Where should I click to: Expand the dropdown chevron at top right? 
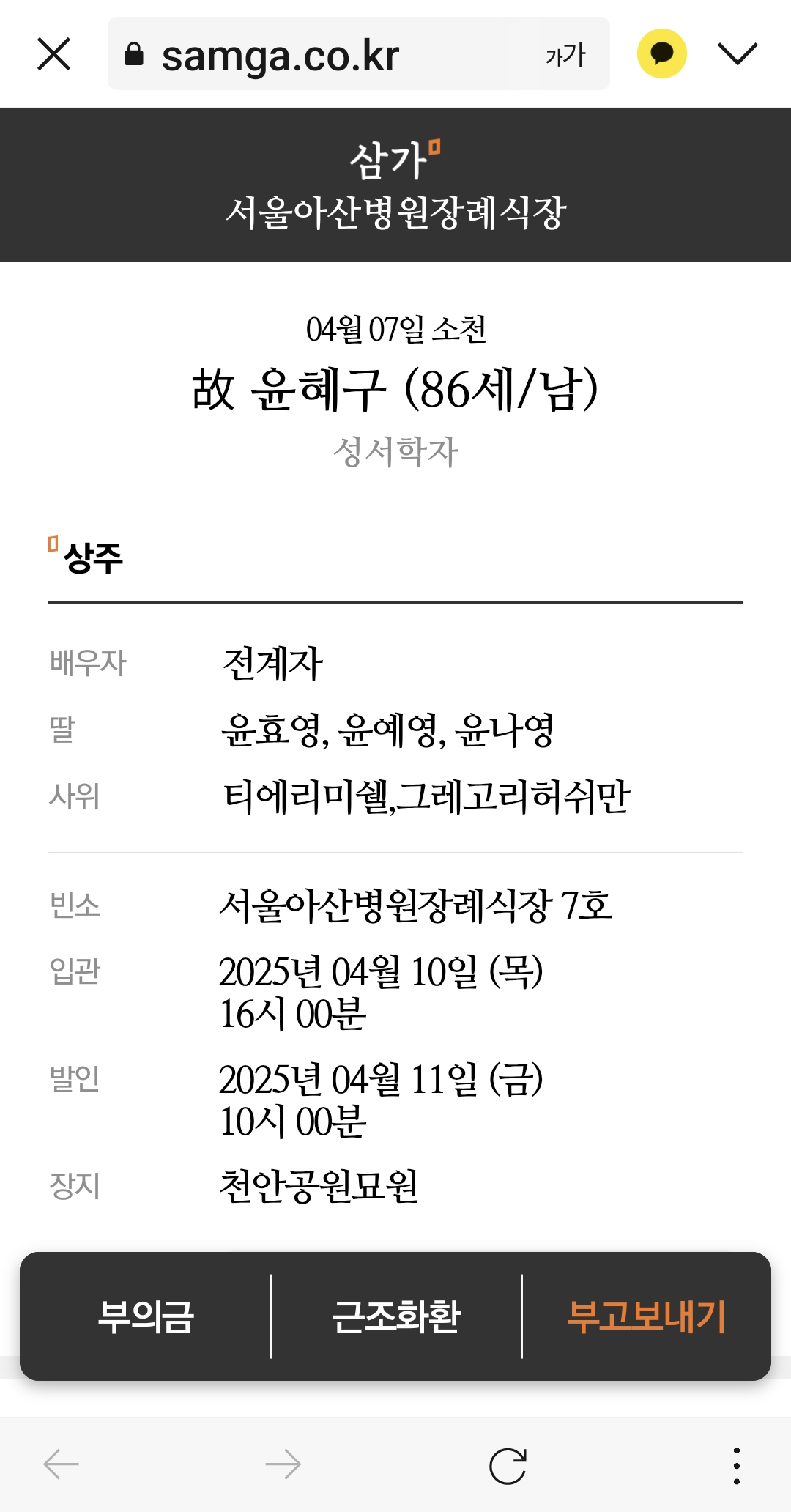[x=738, y=53]
